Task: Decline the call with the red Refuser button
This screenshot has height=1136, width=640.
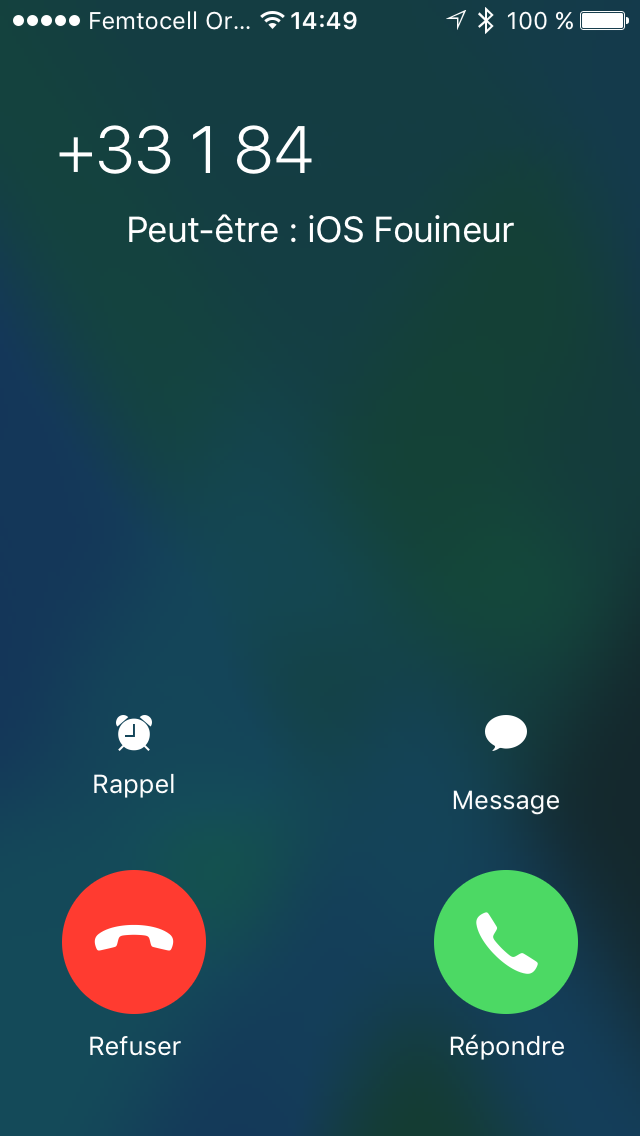Action: [x=134, y=942]
